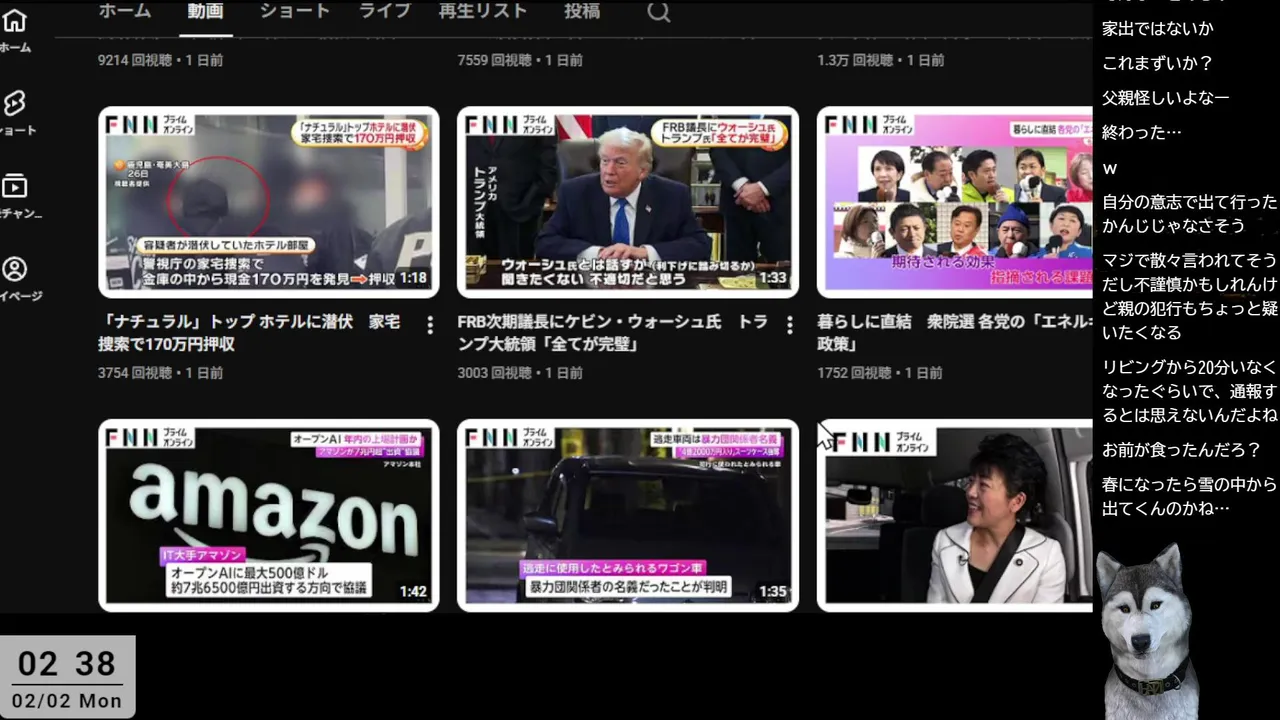Play the 暴力団関係者名義のワゴン車 video
This screenshot has height=720, width=1280.
coord(627,515)
